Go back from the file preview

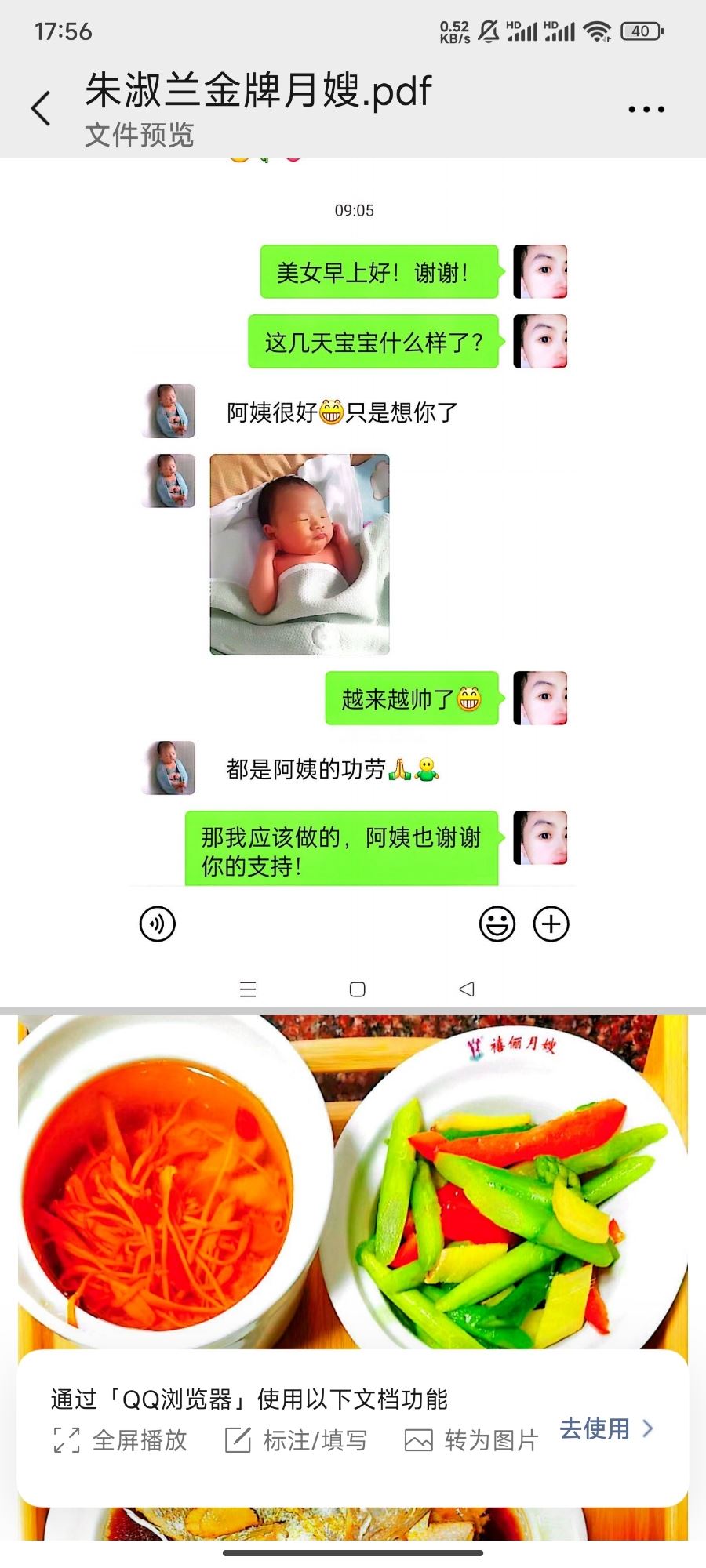pos(42,108)
